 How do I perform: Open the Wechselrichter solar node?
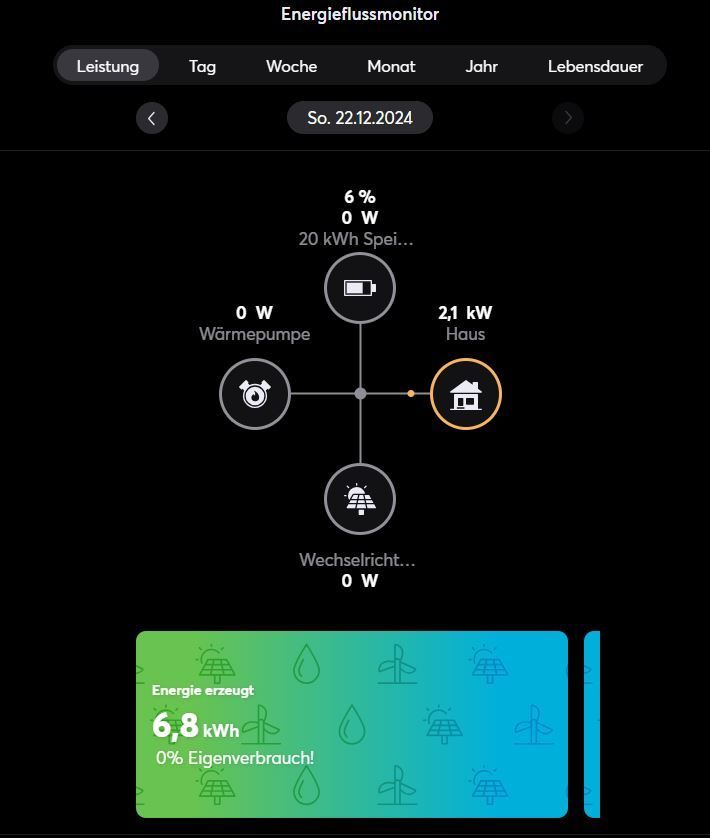[x=360, y=499]
